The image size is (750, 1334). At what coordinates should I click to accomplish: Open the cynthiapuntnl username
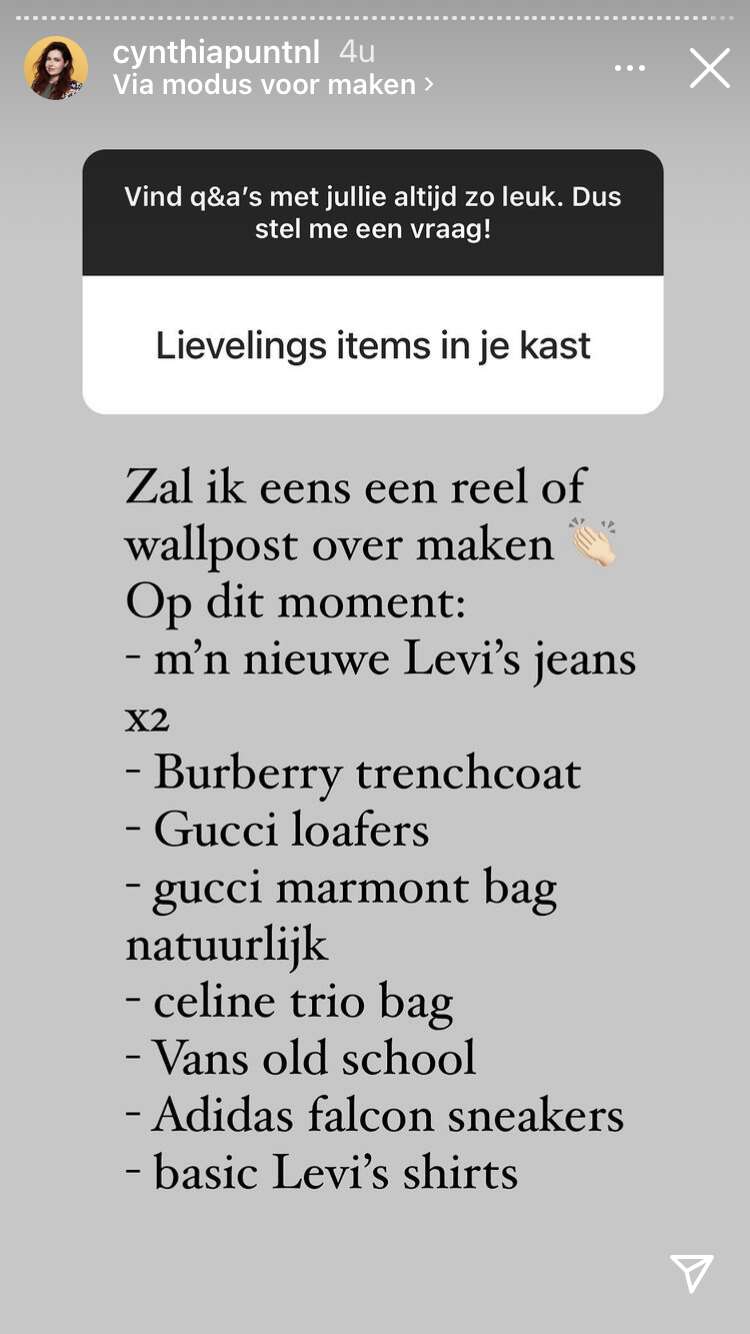[216, 52]
